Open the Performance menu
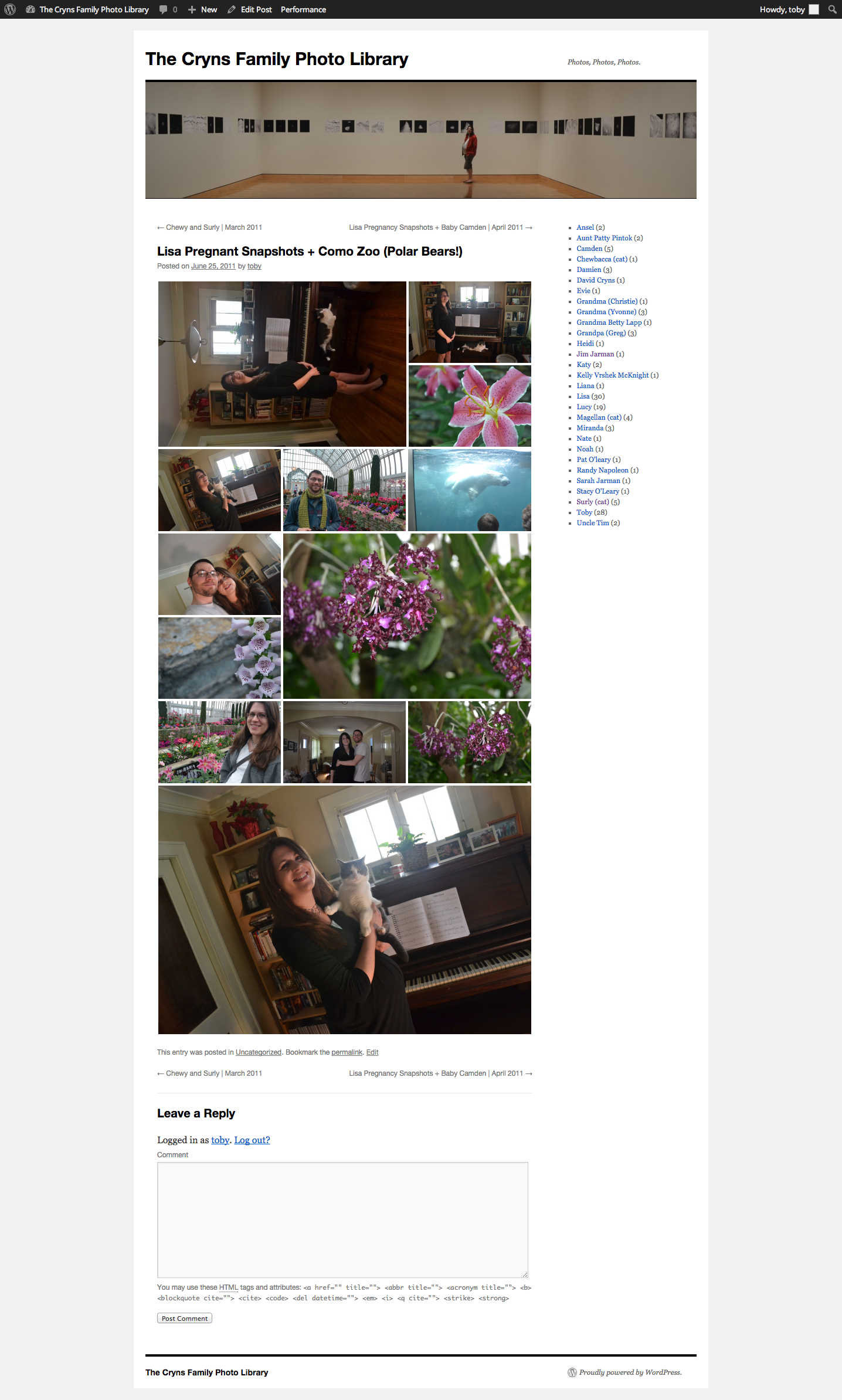Image resolution: width=842 pixels, height=1400 pixels. (303, 9)
